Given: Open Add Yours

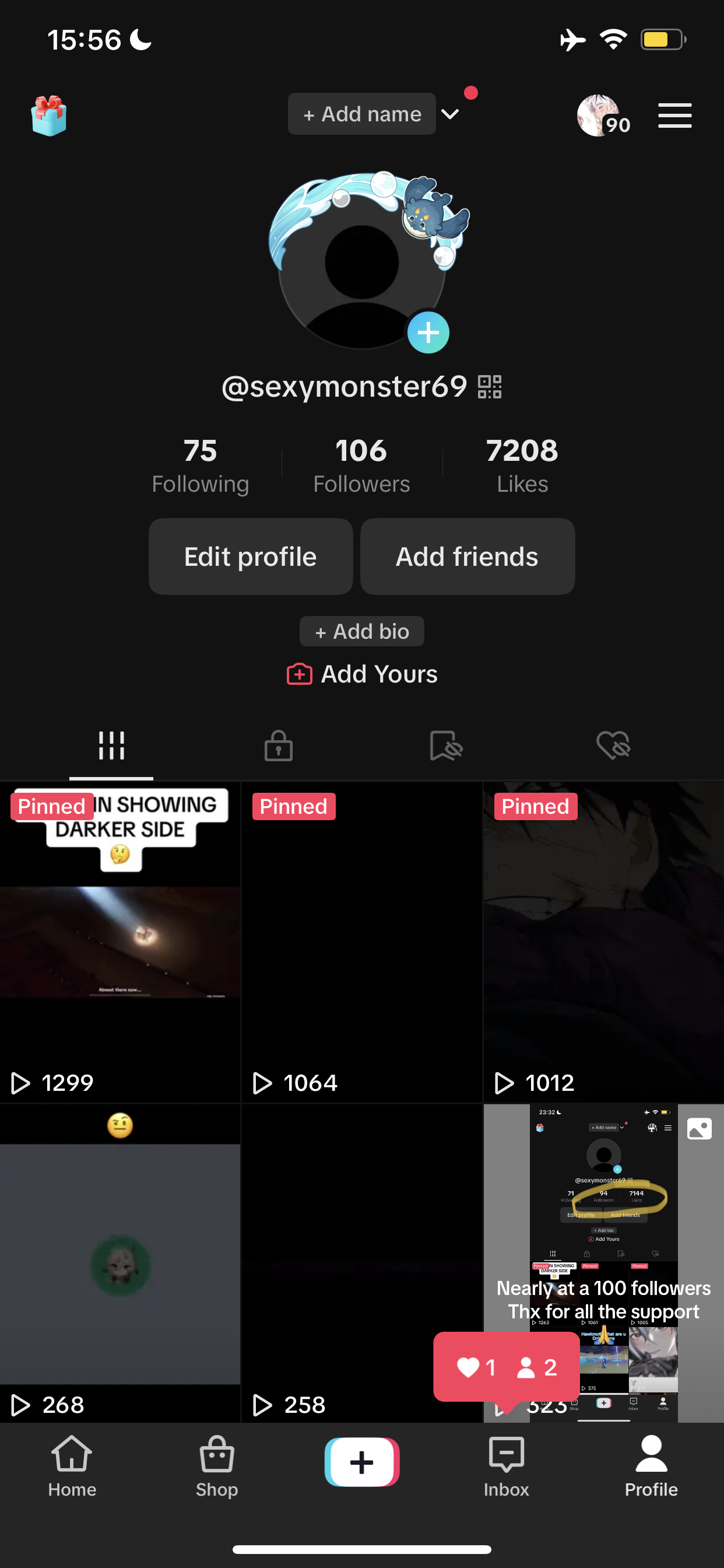Looking at the screenshot, I should click(x=362, y=674).
